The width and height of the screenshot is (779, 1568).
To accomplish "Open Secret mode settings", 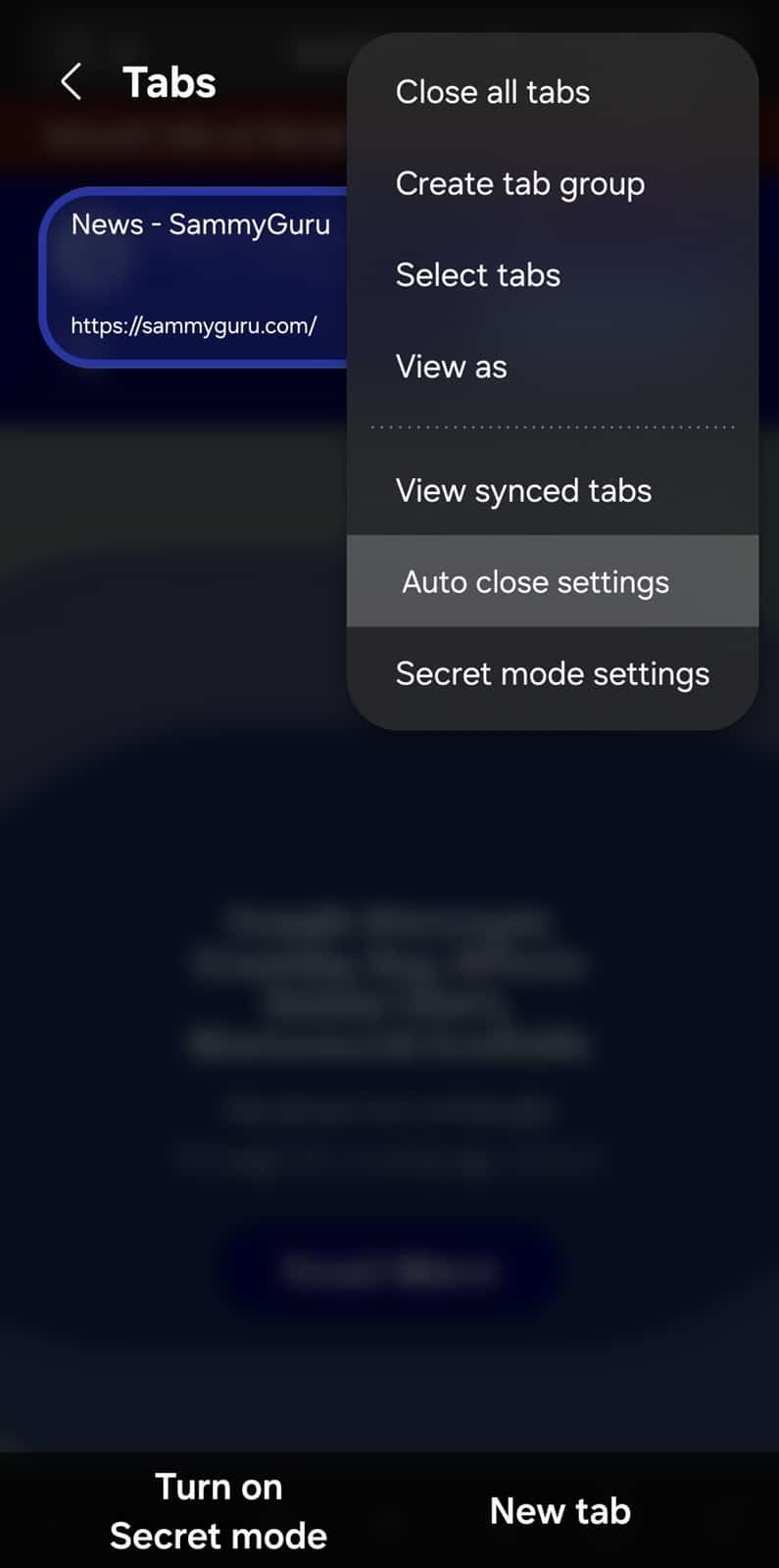I will [x=552, y=674].
